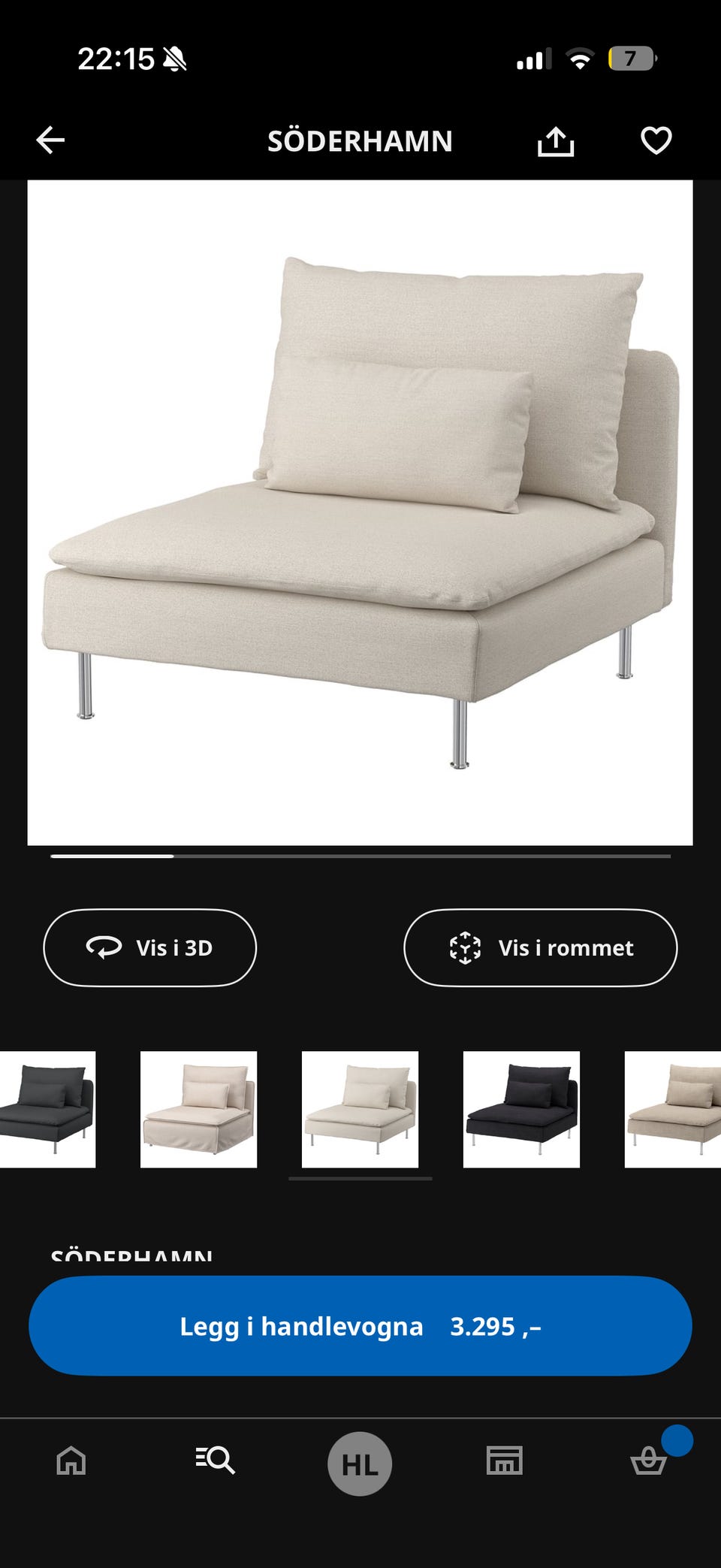Open the SÖDERHAMN title in the header

360,141
